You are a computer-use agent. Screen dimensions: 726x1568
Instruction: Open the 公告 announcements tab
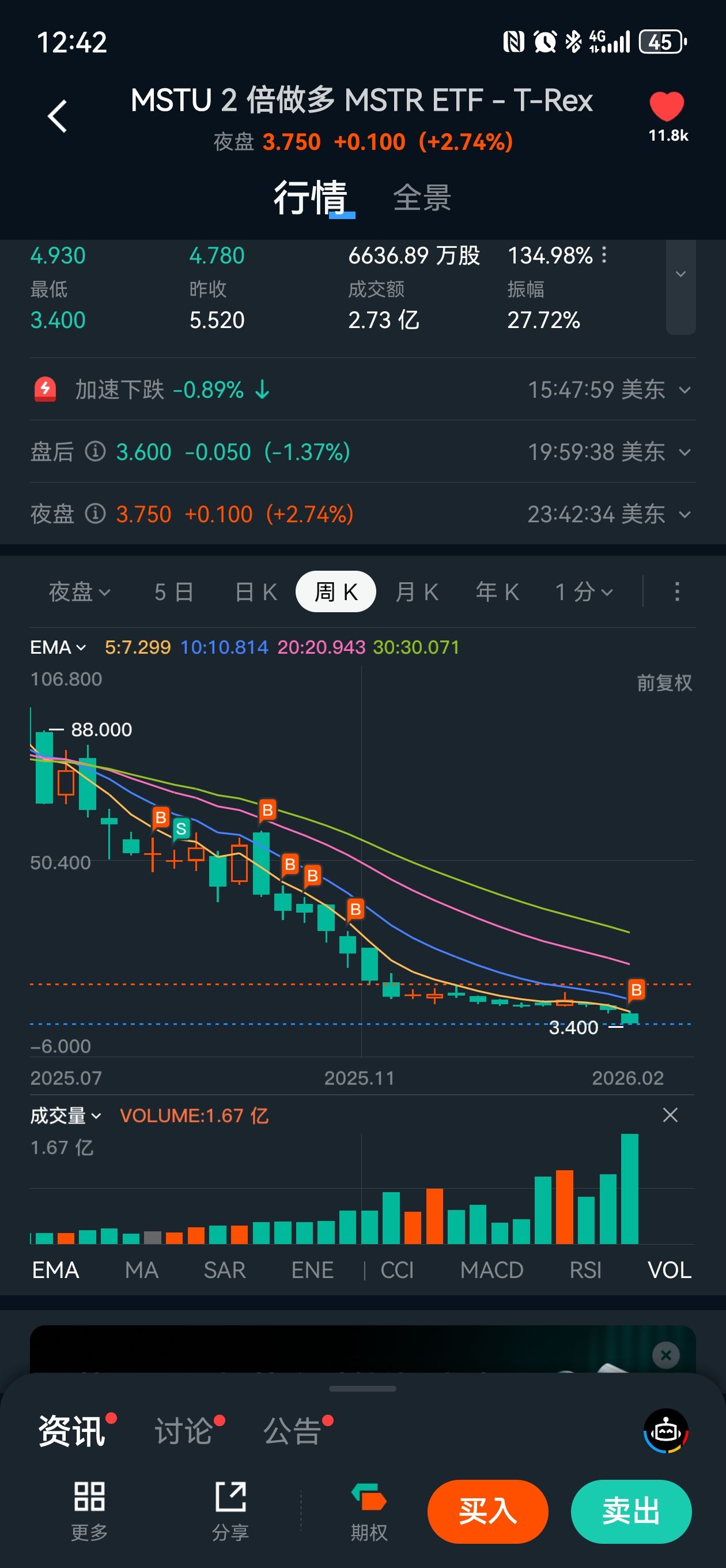[292, 1430]
